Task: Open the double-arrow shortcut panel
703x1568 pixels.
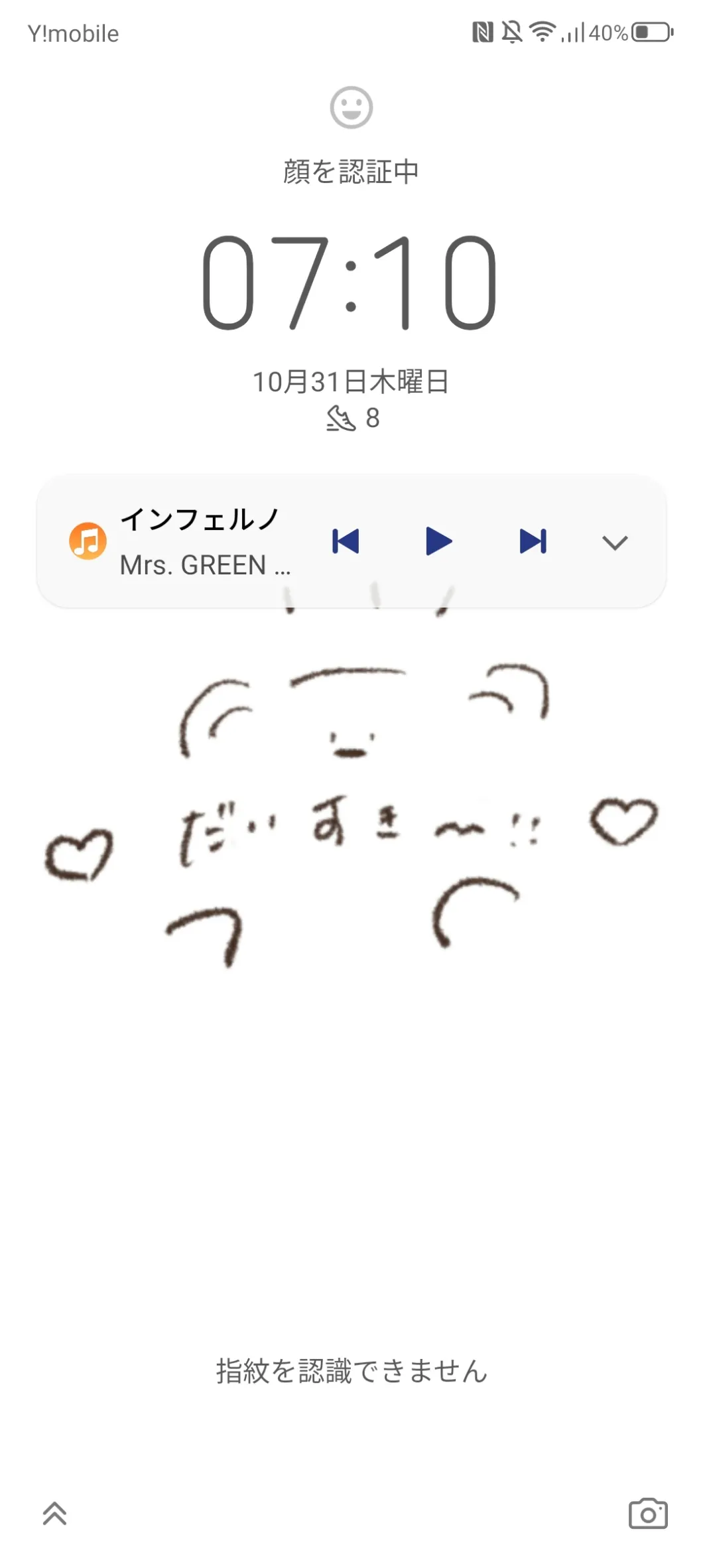Action: pos(55,1514)
